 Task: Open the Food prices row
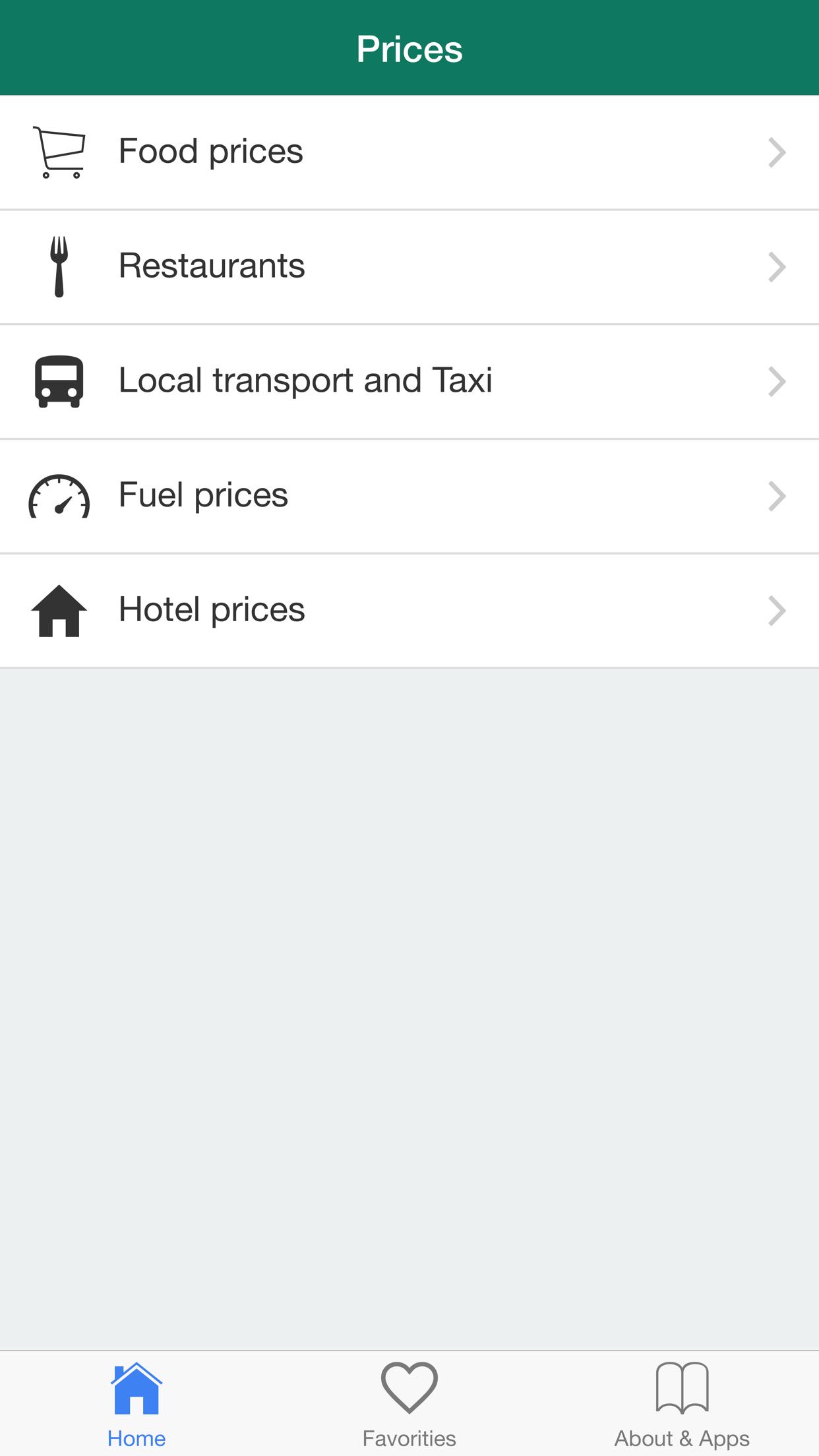(x=409, y=152)
